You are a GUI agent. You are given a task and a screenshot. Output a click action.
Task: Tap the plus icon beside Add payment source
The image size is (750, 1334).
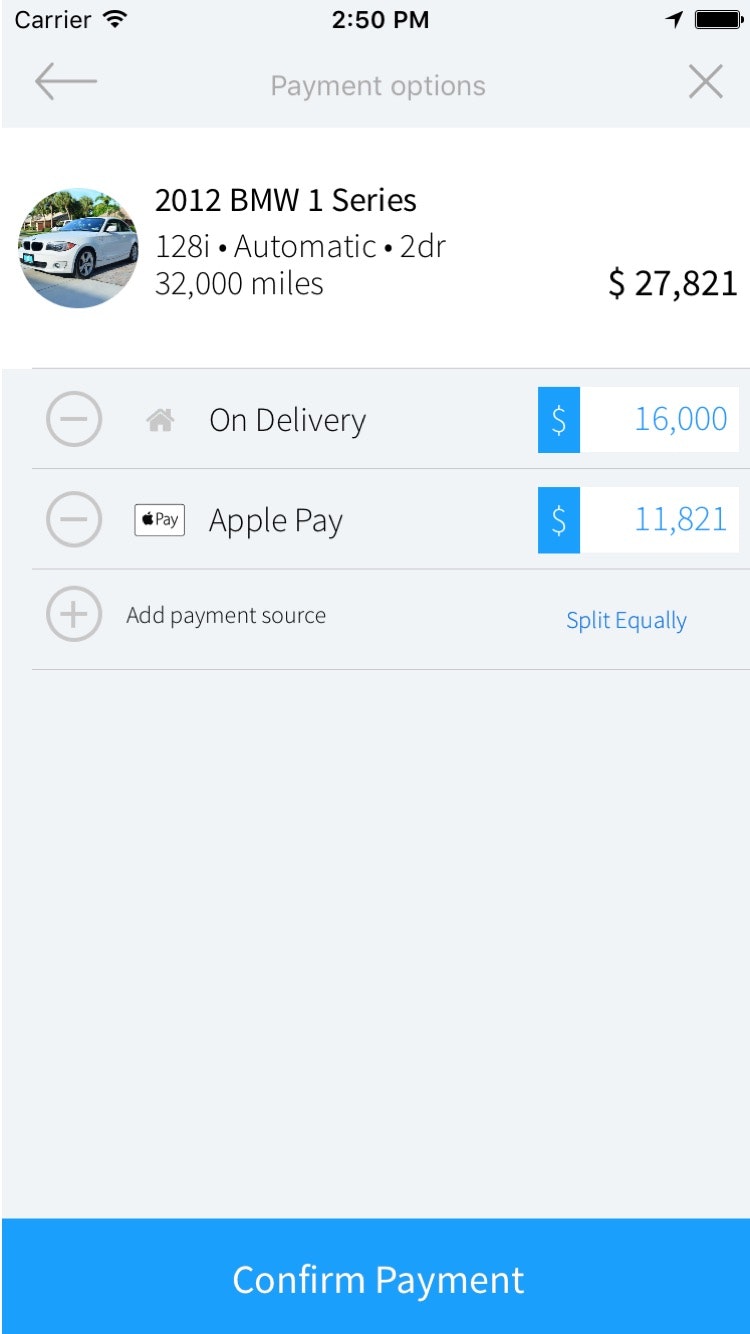72,614
